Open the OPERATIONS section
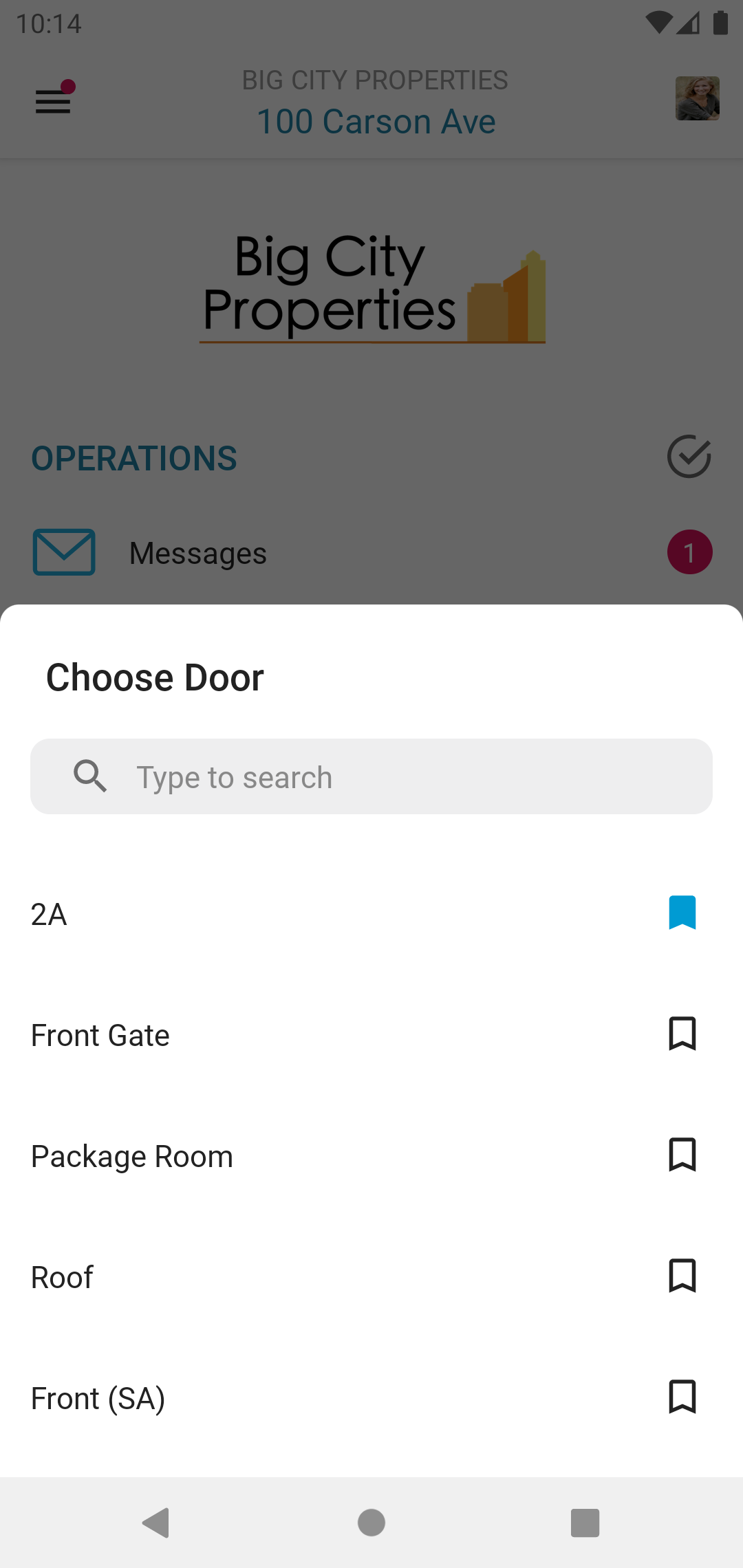The width and height of the screenshot is (743, 1568). click(x=134, y=457)
